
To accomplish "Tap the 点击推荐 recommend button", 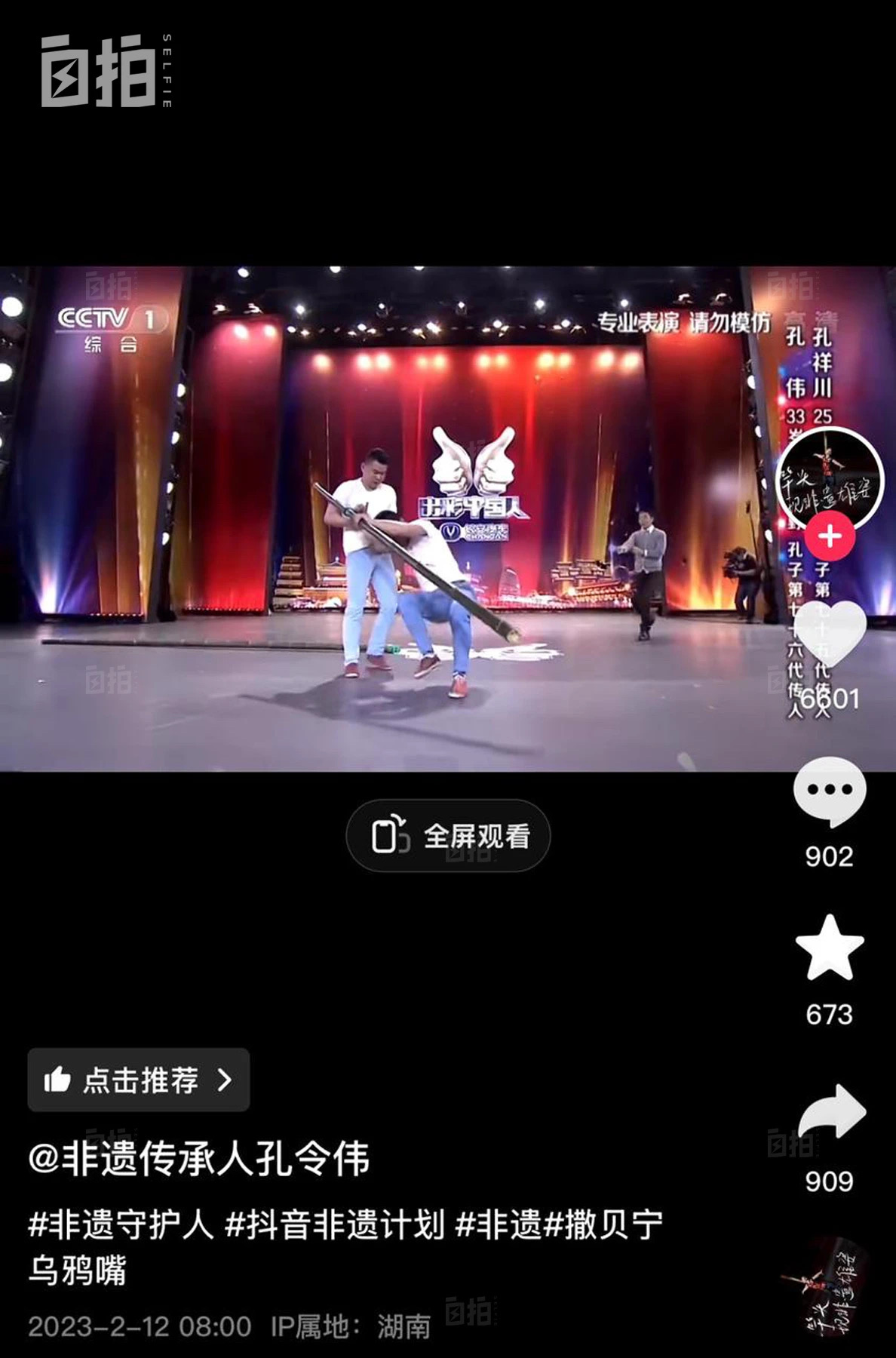I will (x=139, y=1080).
